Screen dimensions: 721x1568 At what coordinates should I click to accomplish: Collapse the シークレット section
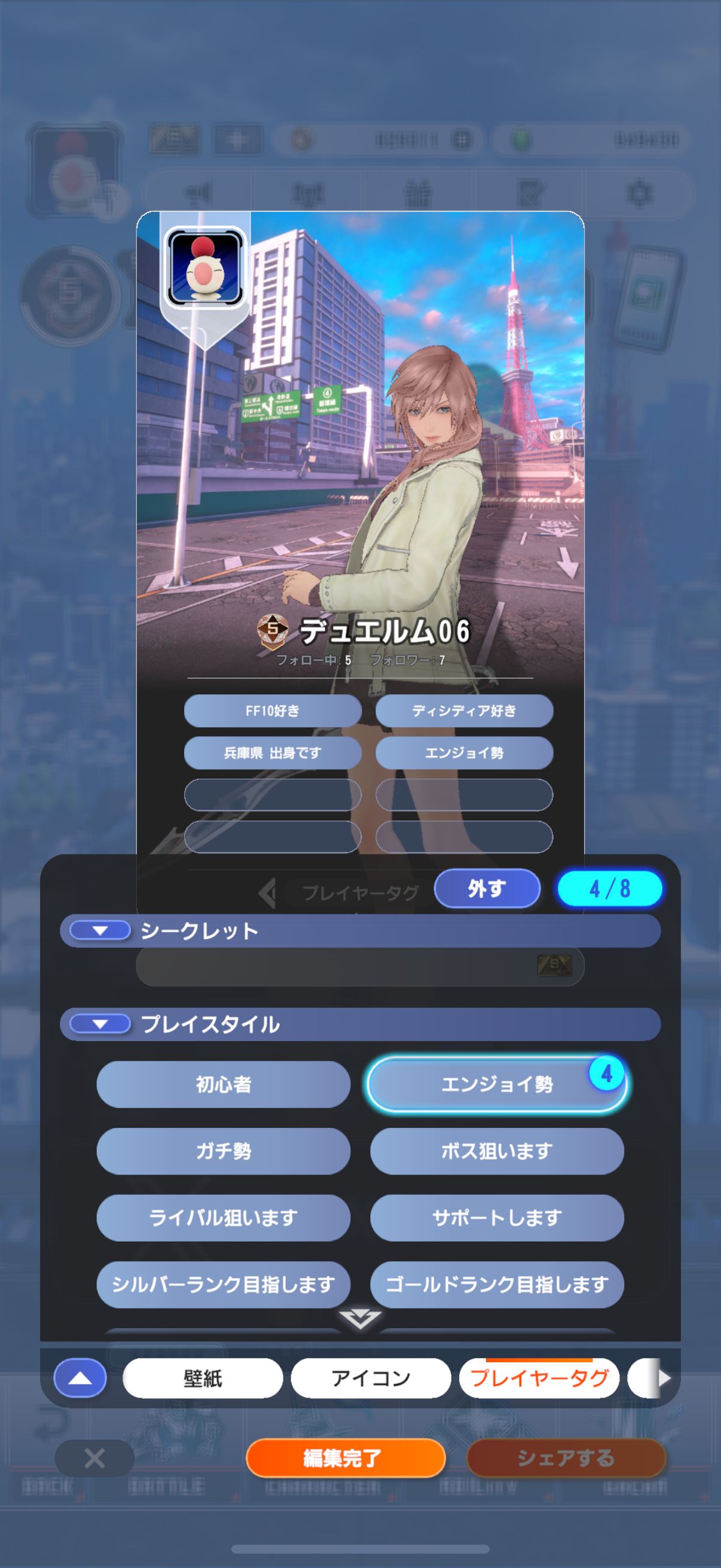coord(100,931)
